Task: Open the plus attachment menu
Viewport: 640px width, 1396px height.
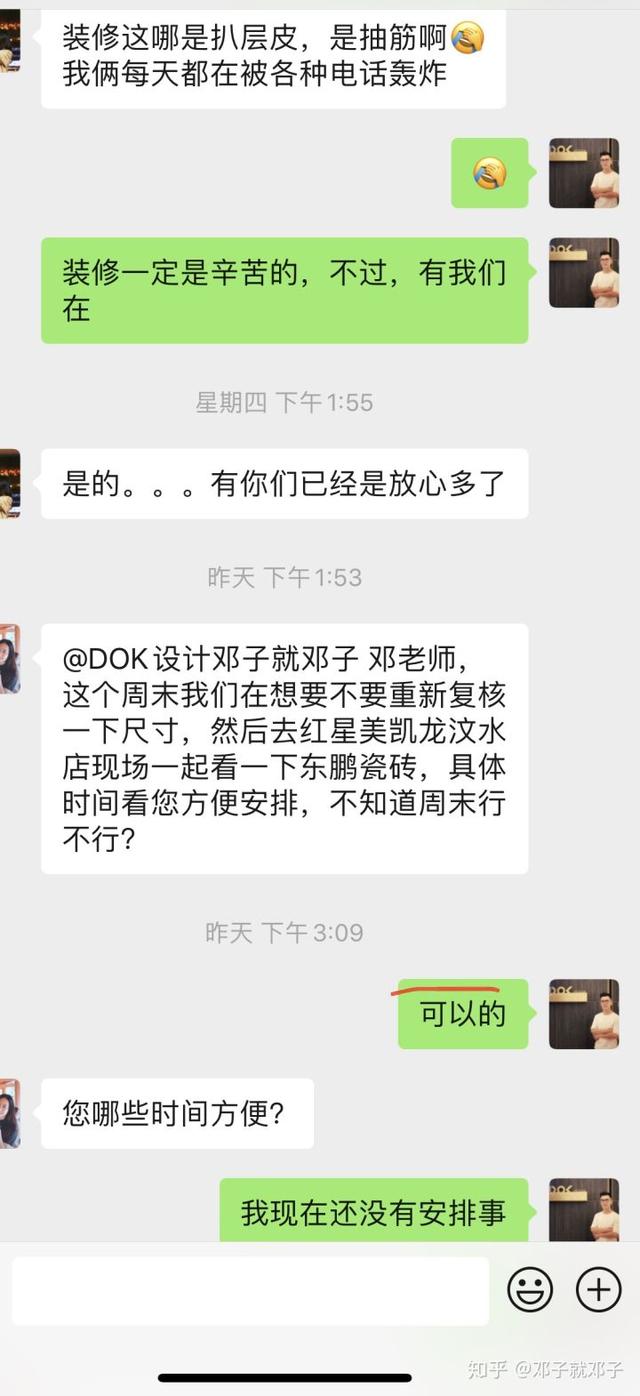Action: (598, 1290)
